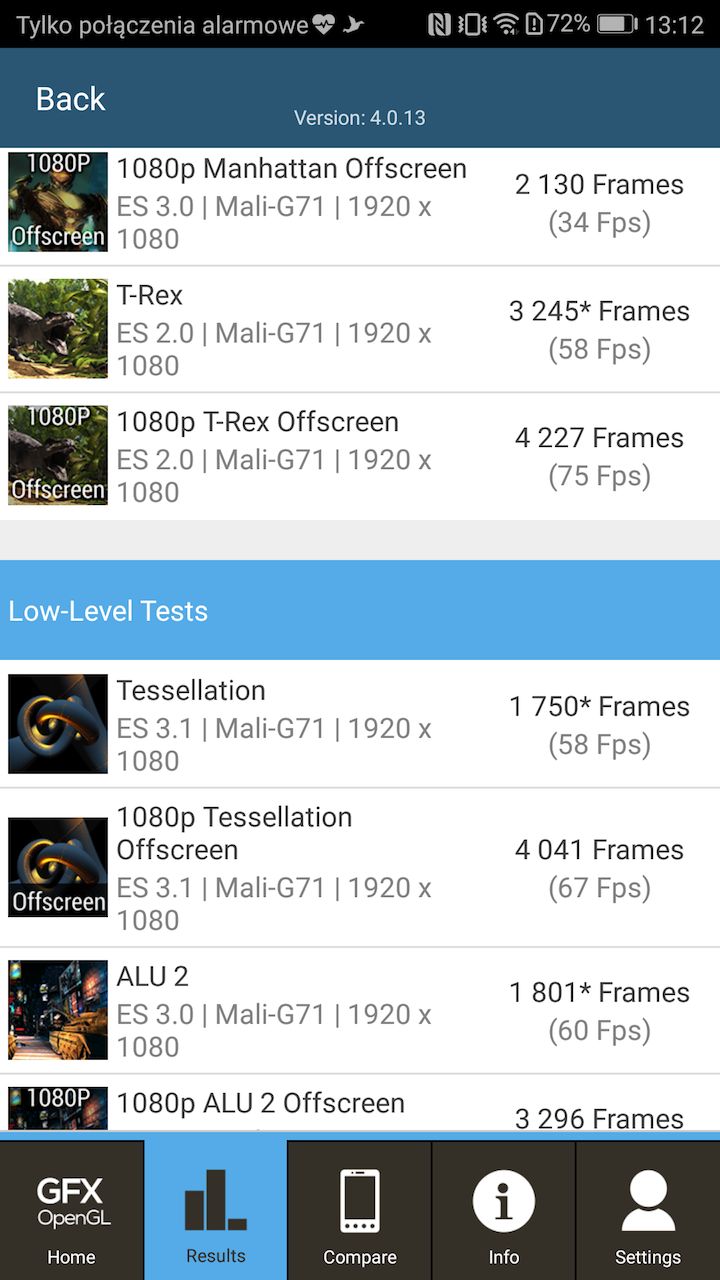Open the 1080p Tessellation Offscreen result
720x1280 pixels.
[360, 867]
